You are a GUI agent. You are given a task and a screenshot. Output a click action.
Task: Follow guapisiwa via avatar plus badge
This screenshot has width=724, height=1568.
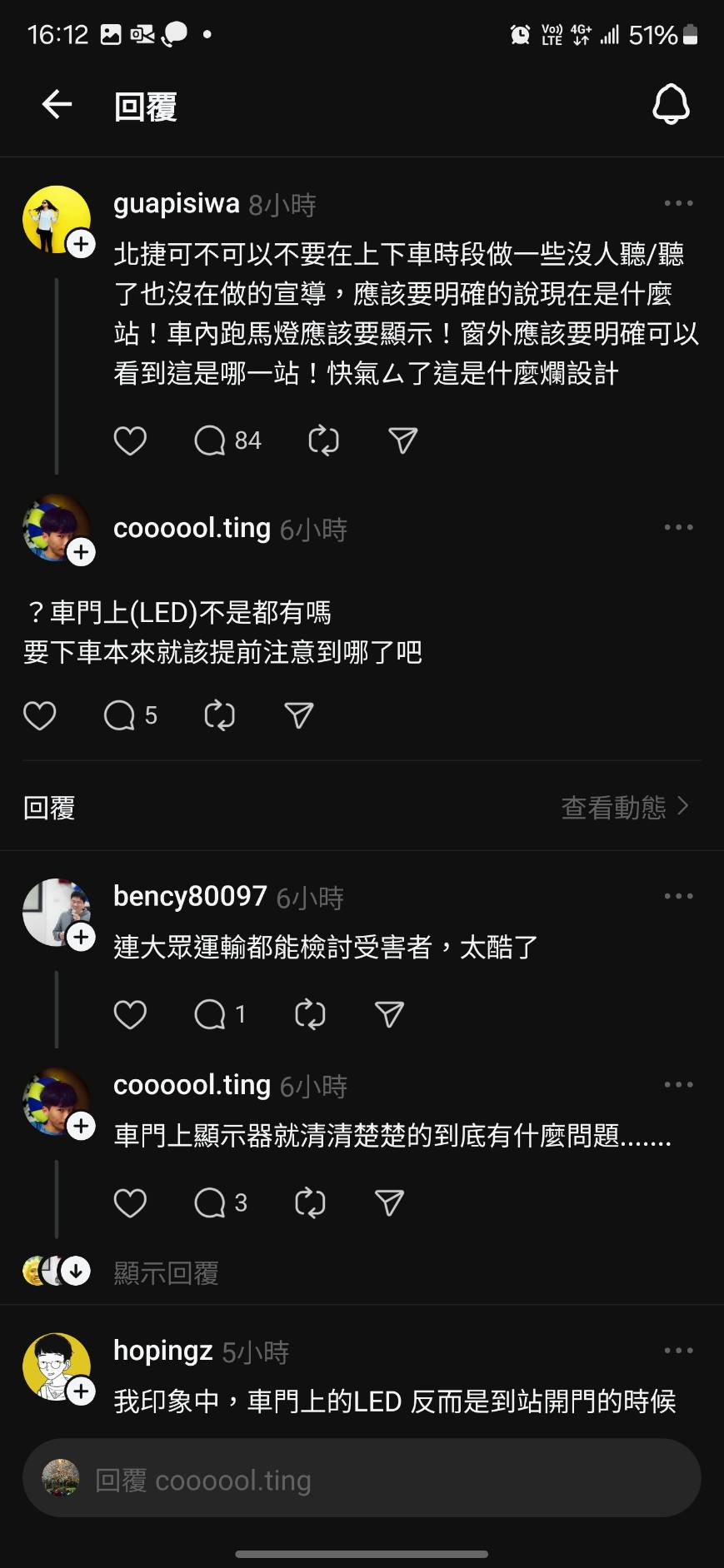(81, 245)
